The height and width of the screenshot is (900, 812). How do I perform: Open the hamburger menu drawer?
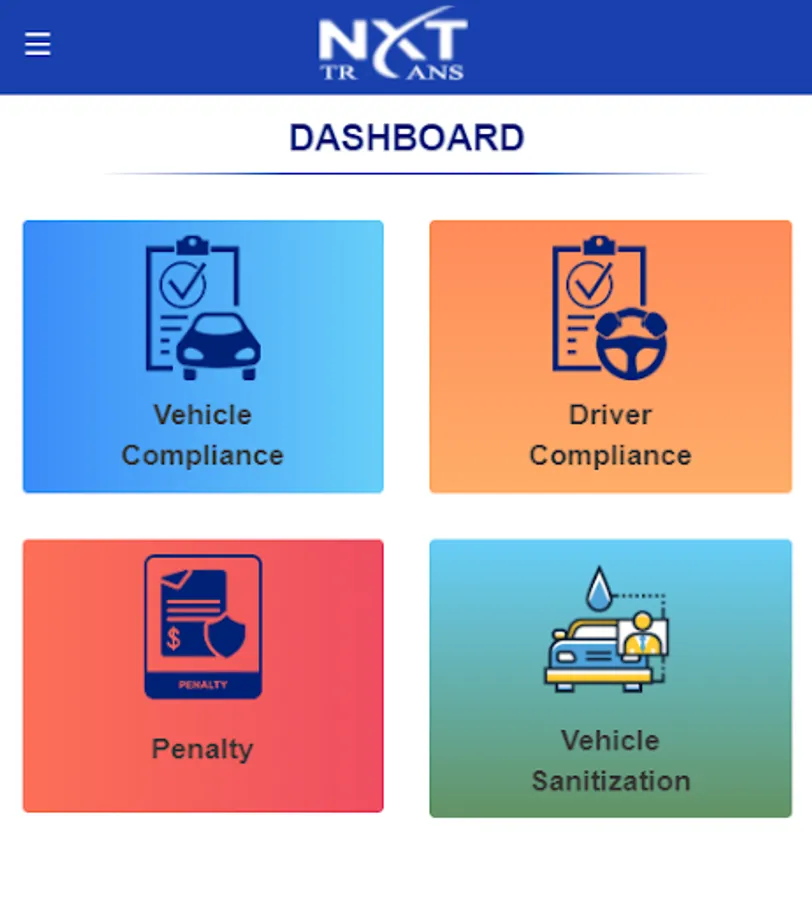point(38,45)
